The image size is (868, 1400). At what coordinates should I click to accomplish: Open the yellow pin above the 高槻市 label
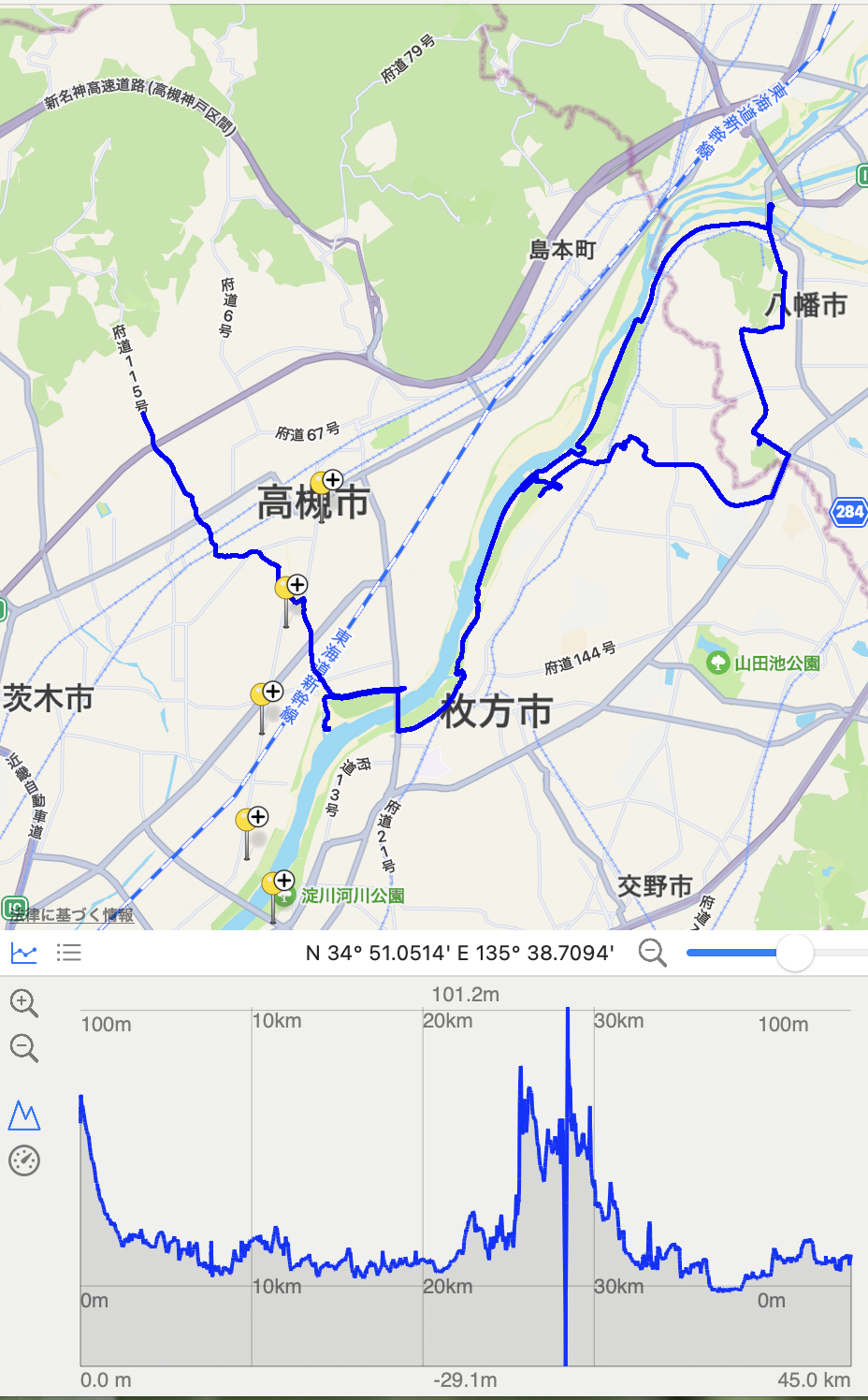(x=326, y=483)
